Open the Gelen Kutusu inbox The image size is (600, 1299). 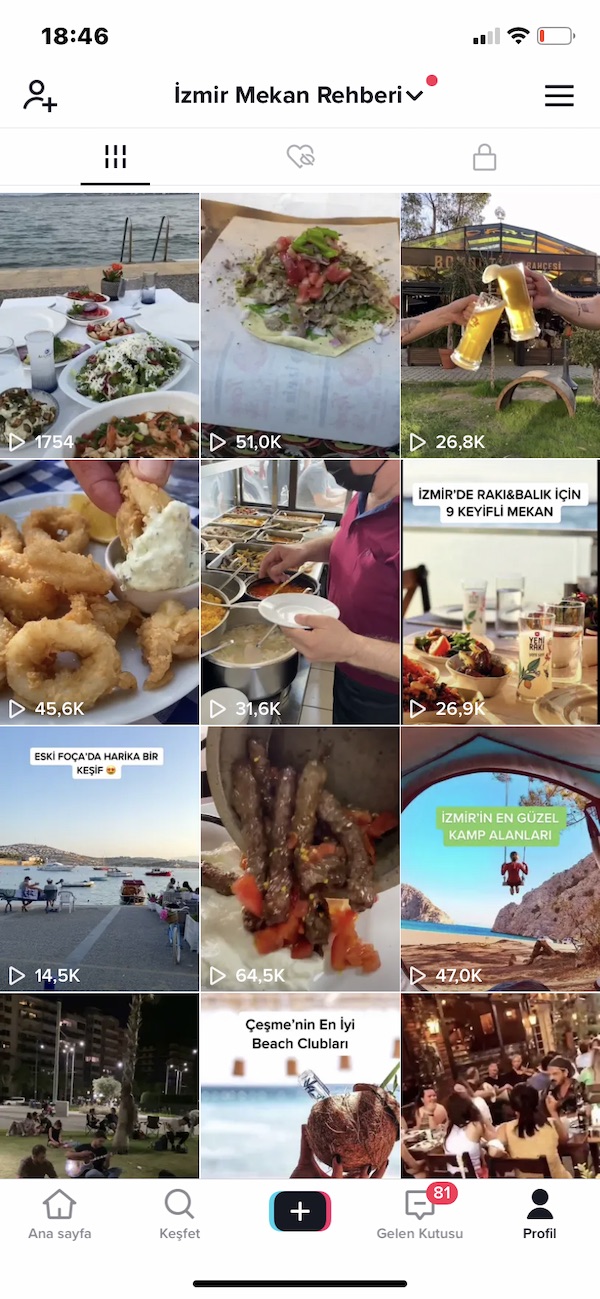click(420, 1214)
